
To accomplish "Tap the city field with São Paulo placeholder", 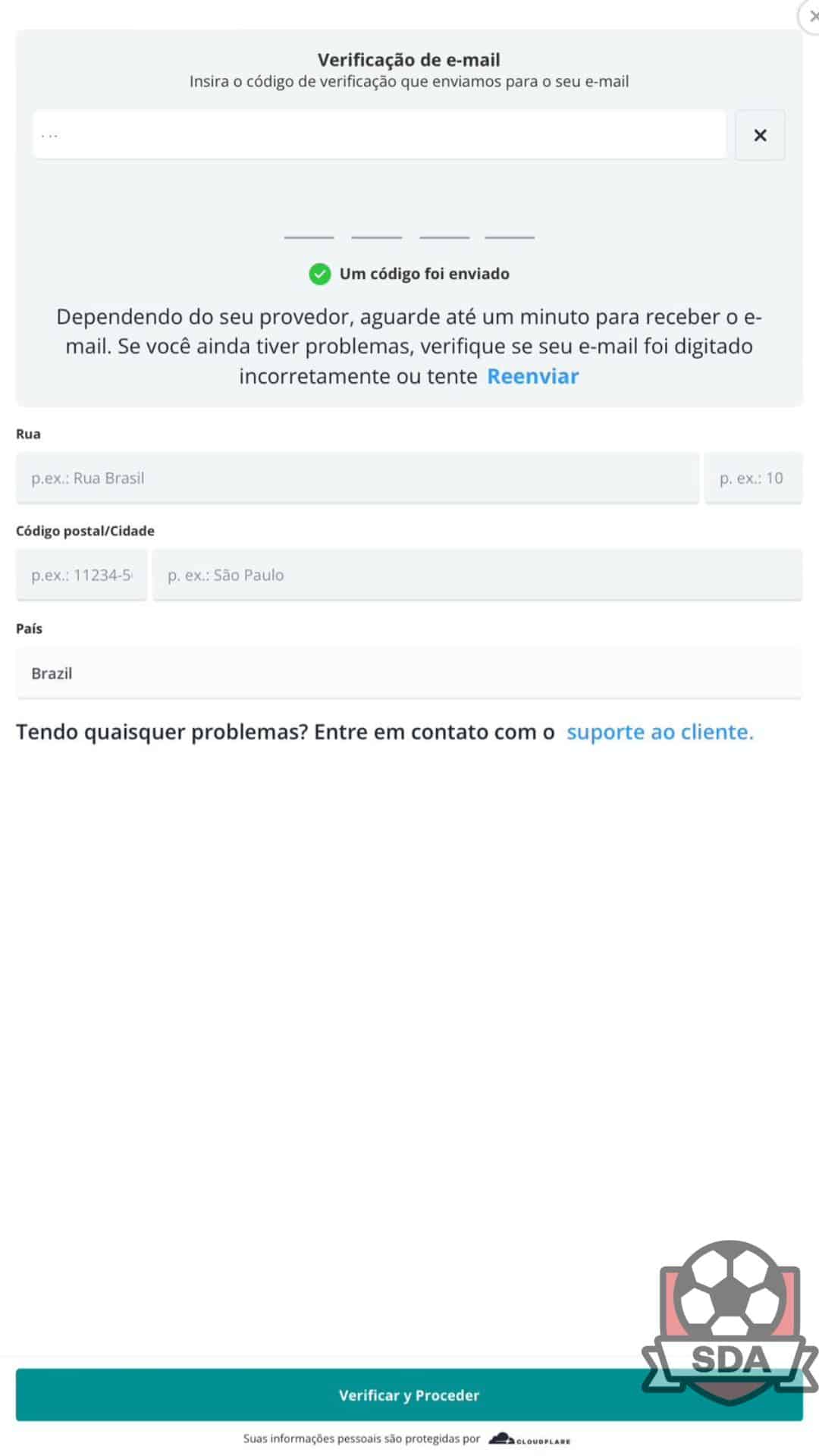I will [477, 575].
